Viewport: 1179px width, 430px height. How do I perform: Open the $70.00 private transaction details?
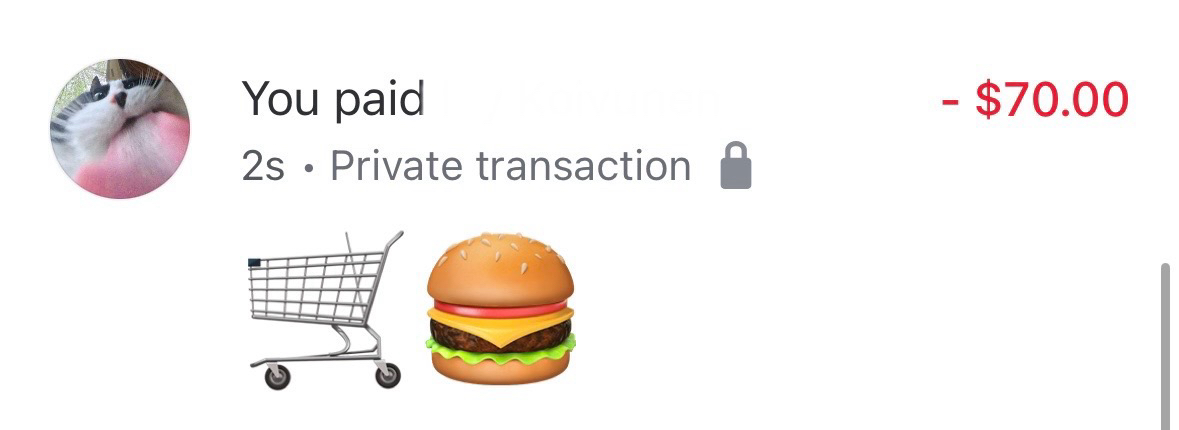click(1035, 100)
